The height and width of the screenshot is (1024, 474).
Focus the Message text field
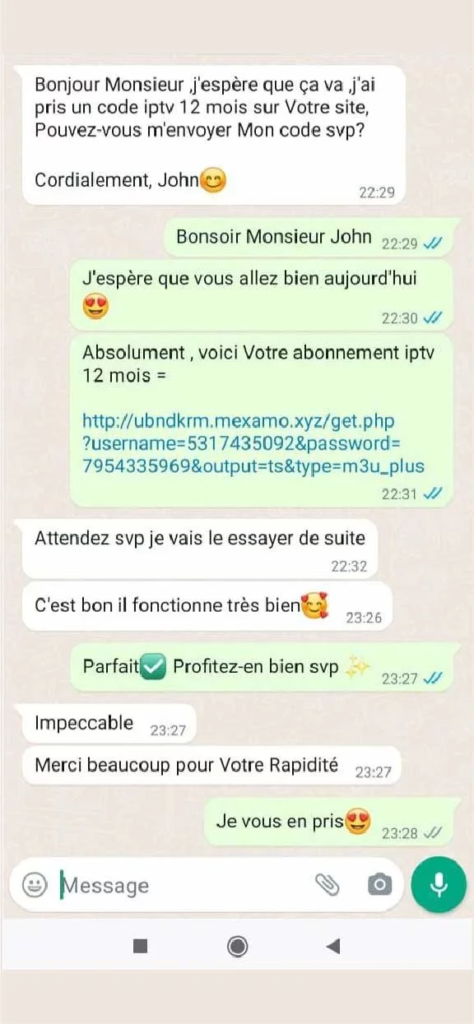coord(183,886)
